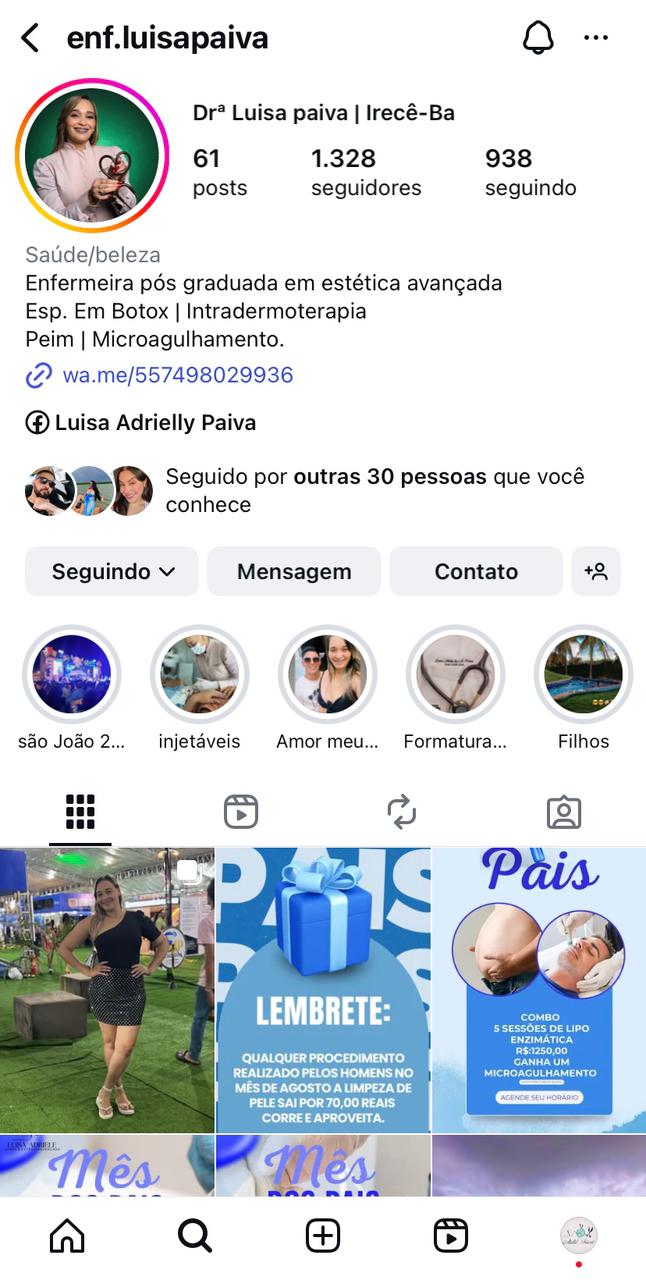Open the 'injetáveis' story highlight
This screenshot has width=646, height=1280.
(199, 675)
